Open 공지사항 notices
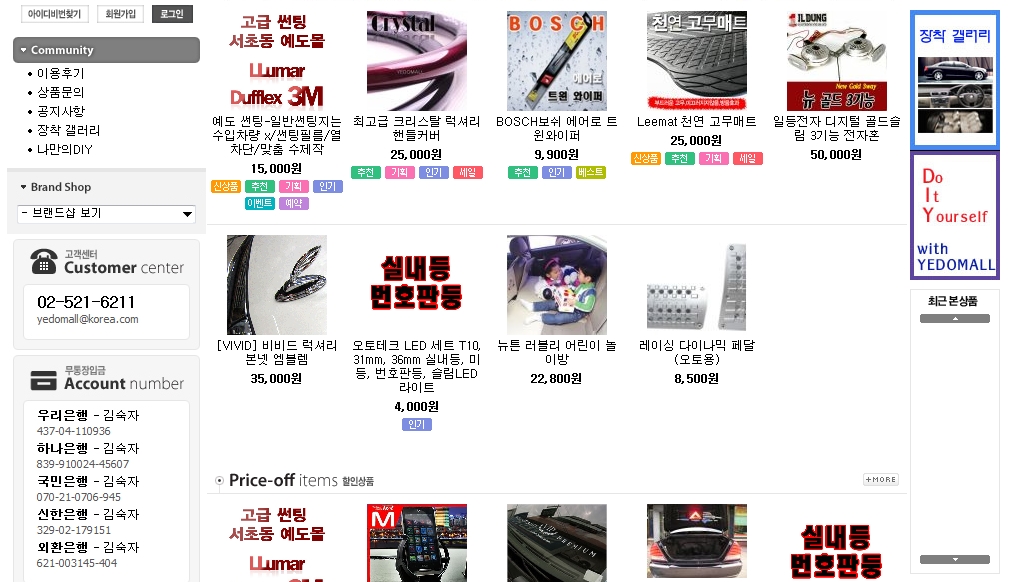1020x582 pixels. pos(60,112)
